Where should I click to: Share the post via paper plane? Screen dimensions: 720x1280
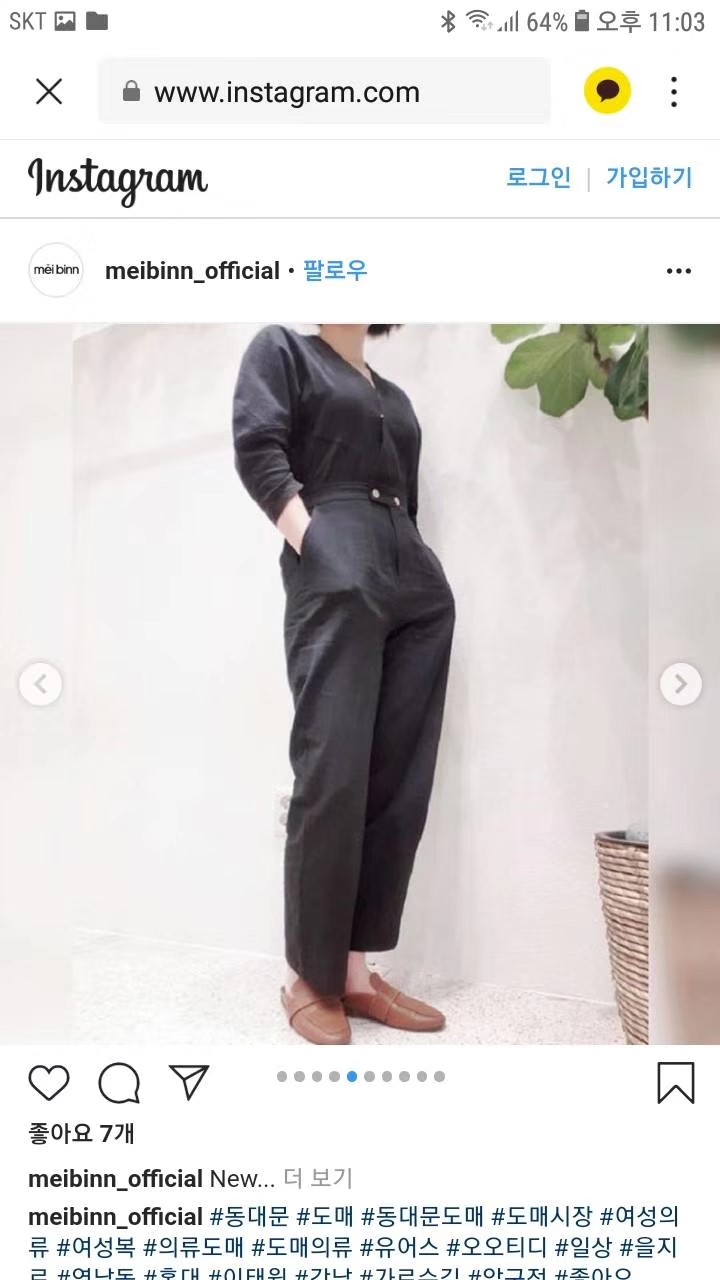click(x=189, y=1081)
